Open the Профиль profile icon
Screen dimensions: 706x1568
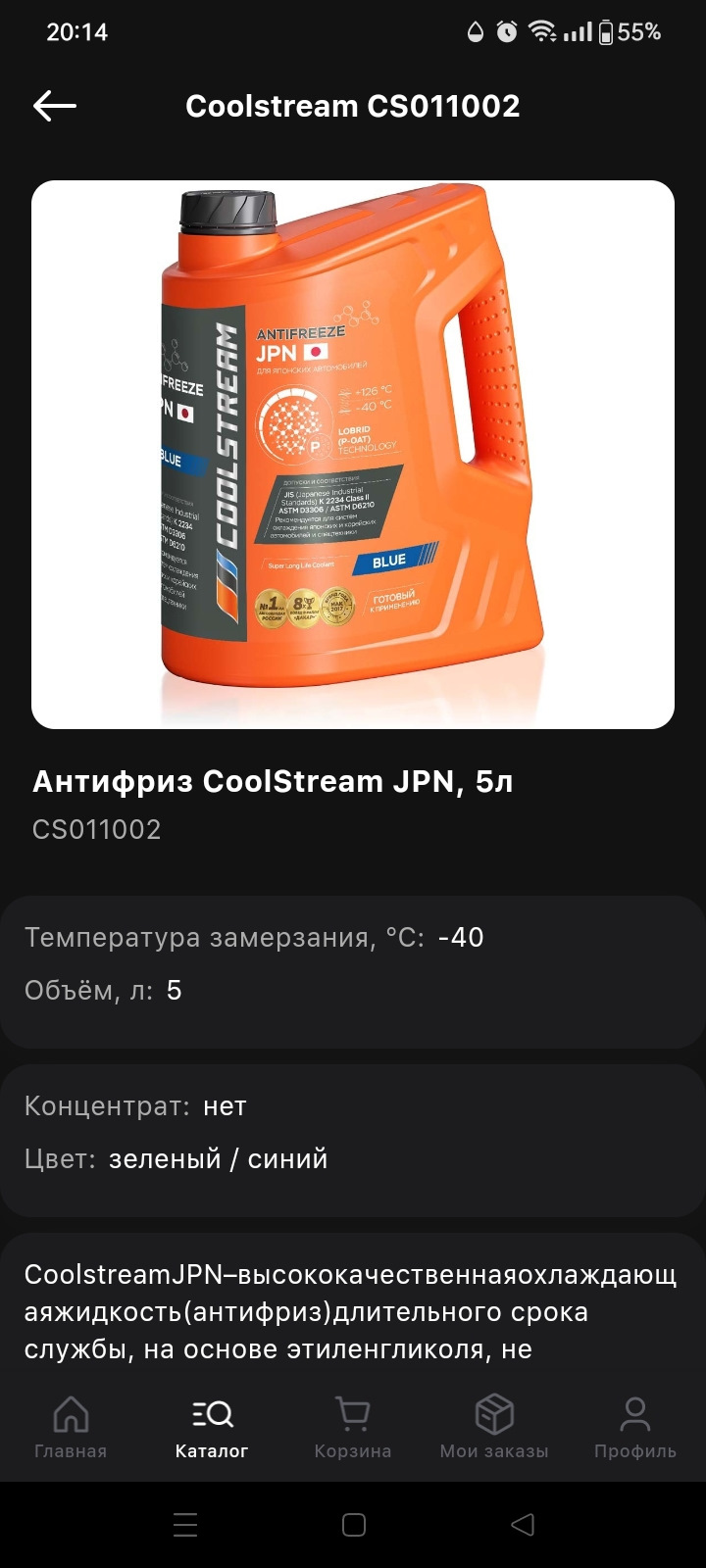[x=633, y=1414]
